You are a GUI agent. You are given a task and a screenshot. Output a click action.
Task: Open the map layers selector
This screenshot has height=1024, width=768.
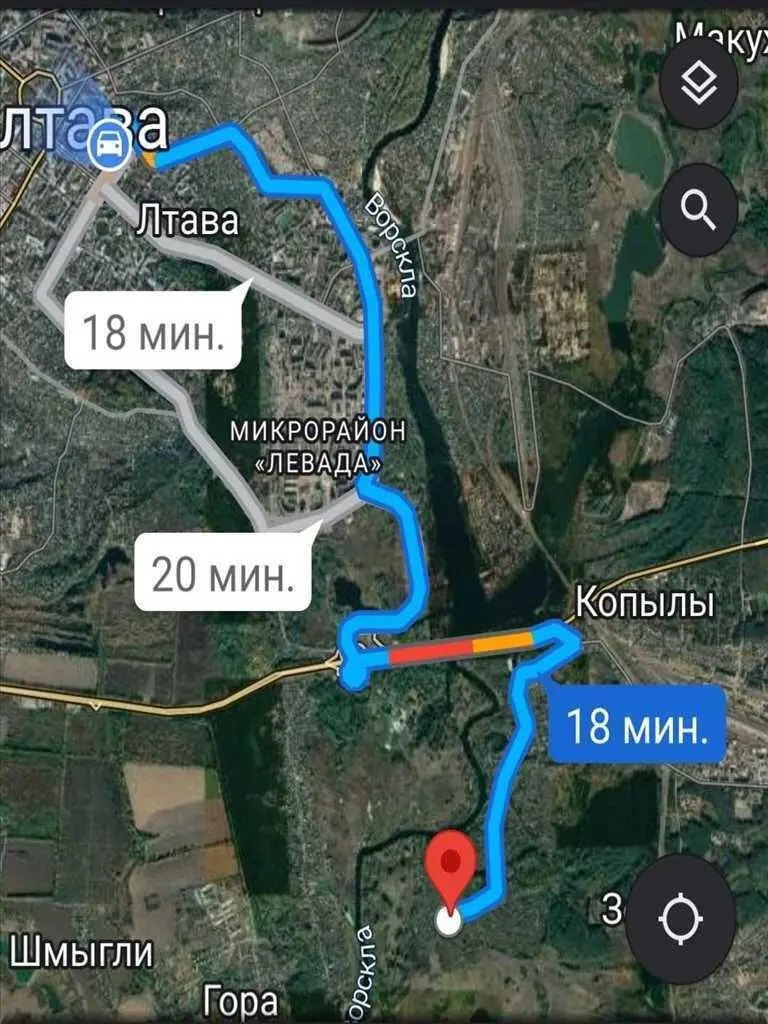(x=699, y=84)
